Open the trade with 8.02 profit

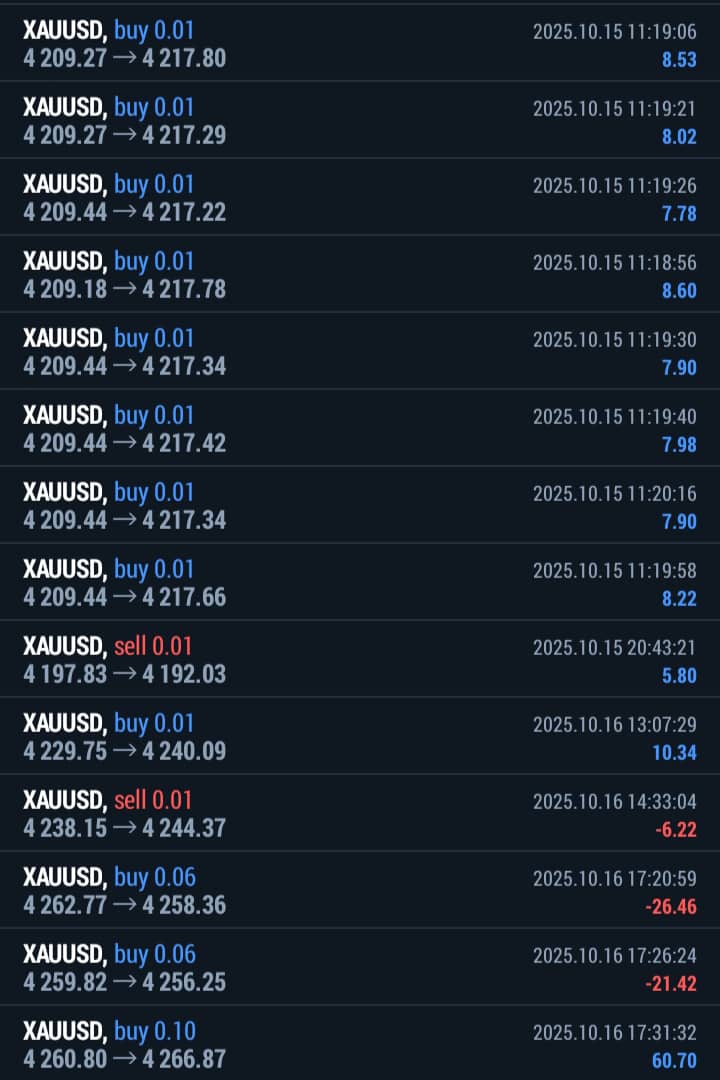pyautogui.click(x=360, y=121)
